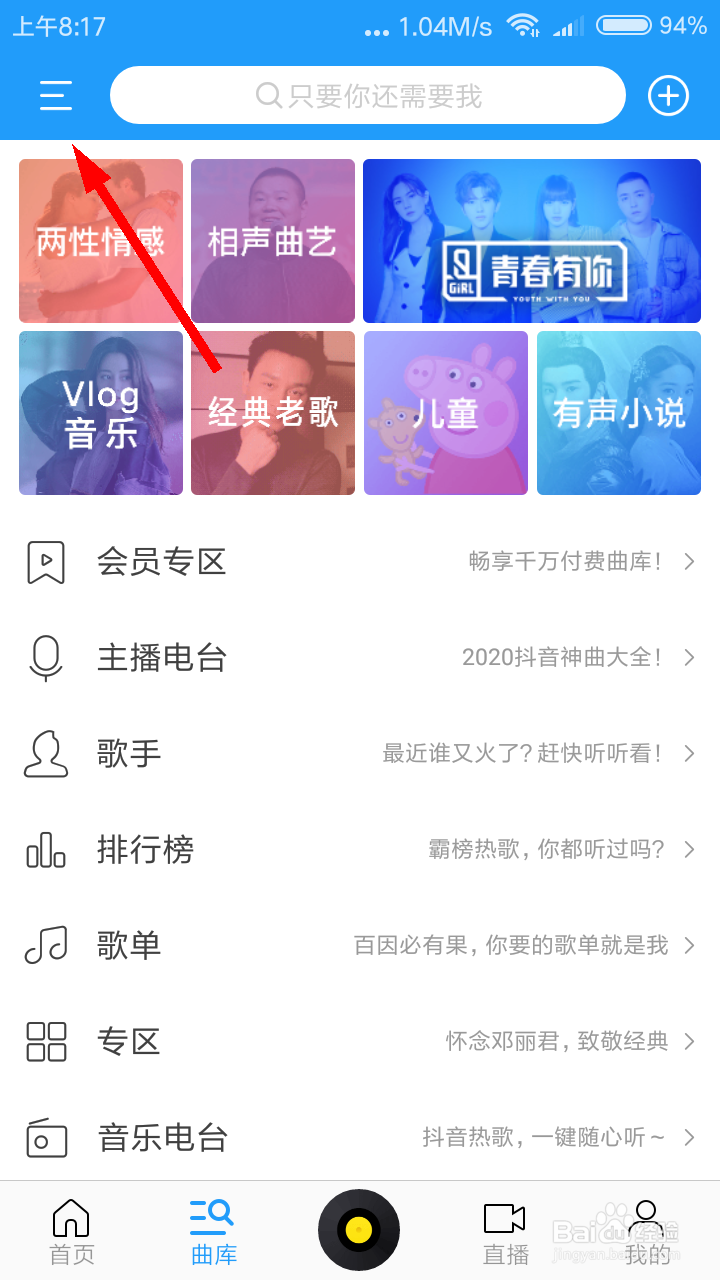720x1280 pixels.
Task: Open the 音乐电台 row
Action: coord(360,1138)
